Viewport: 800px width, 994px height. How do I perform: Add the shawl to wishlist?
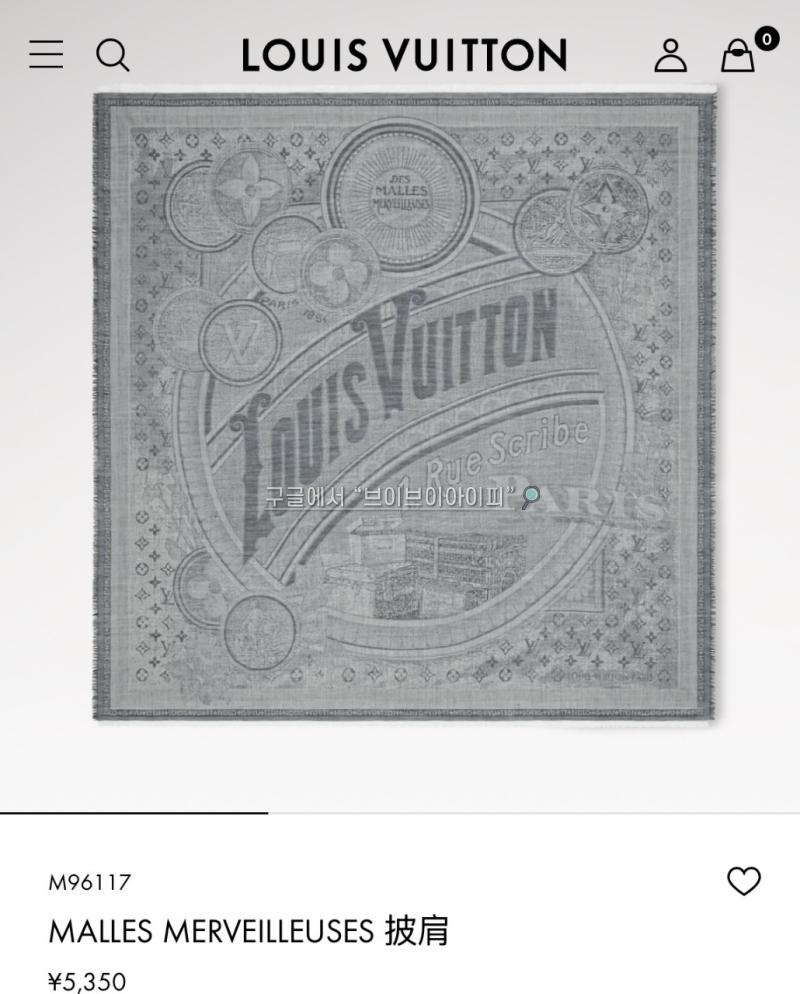tap(743, 881)
